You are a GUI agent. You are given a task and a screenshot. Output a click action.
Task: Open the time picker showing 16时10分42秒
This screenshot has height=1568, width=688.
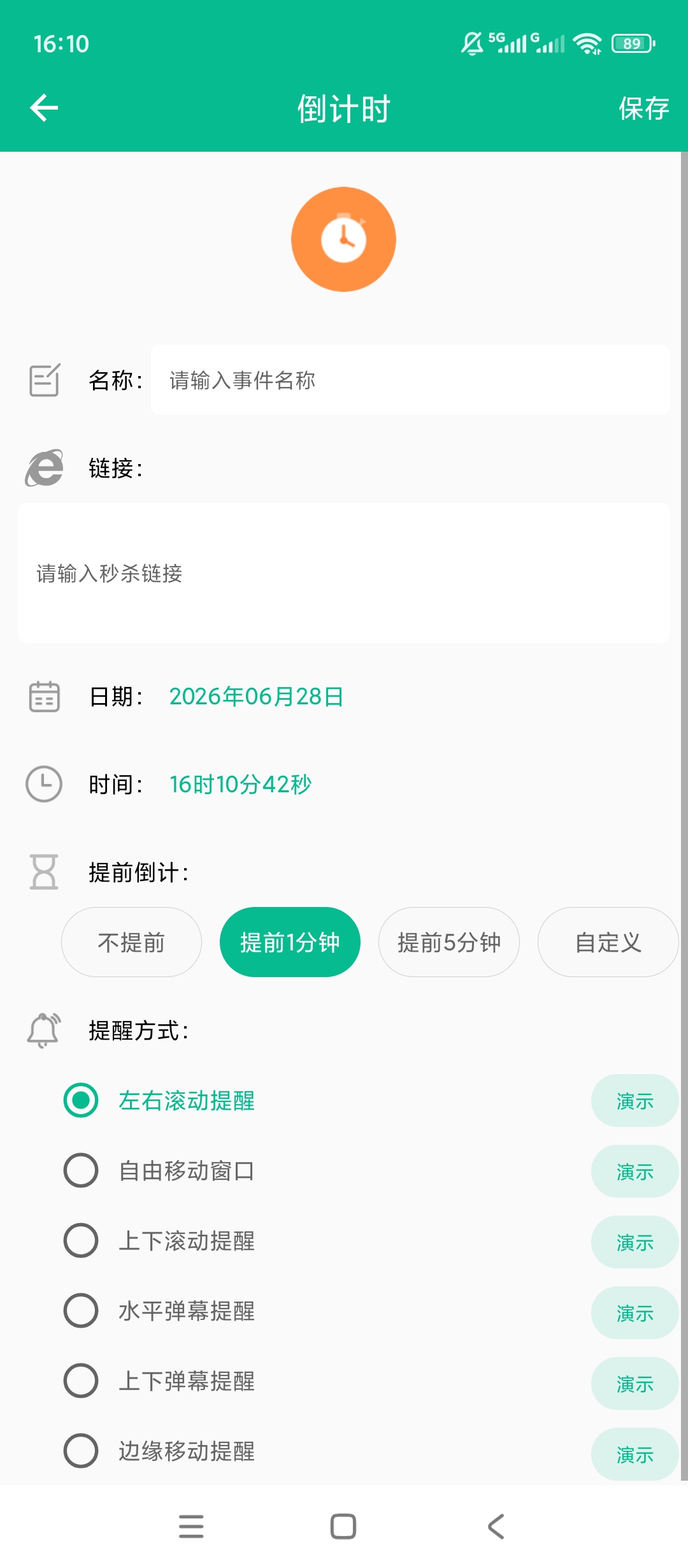(x=241, y=785)
